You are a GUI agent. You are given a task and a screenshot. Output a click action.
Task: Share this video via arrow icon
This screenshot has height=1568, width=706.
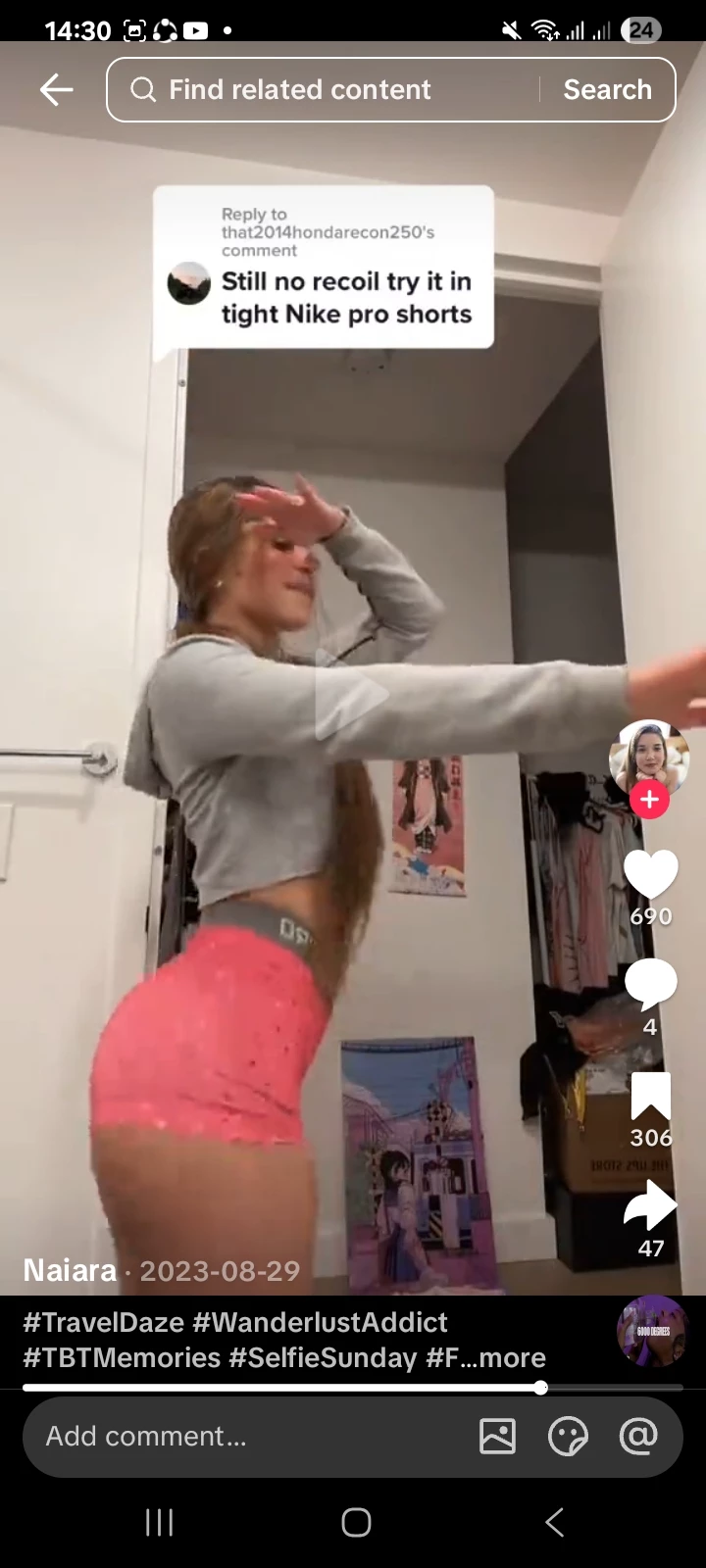coord(650,1205)
